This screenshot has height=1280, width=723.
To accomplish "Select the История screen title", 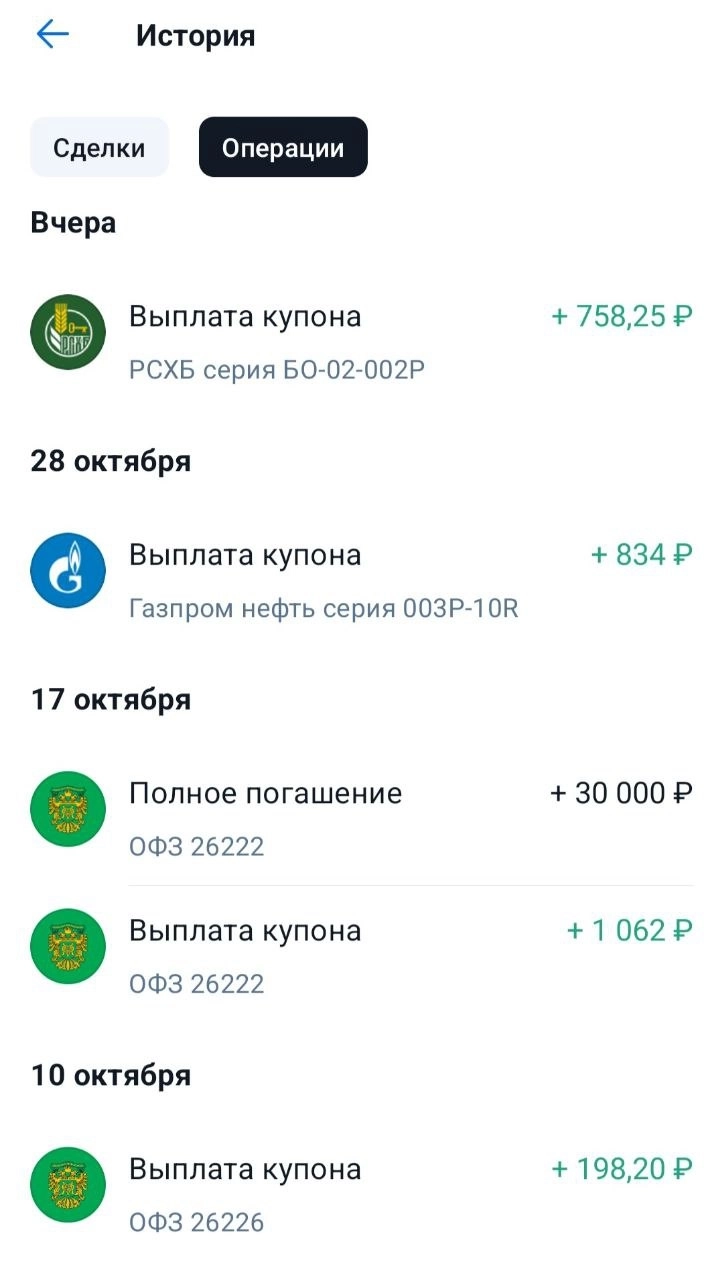I will (x=196, y=34).
